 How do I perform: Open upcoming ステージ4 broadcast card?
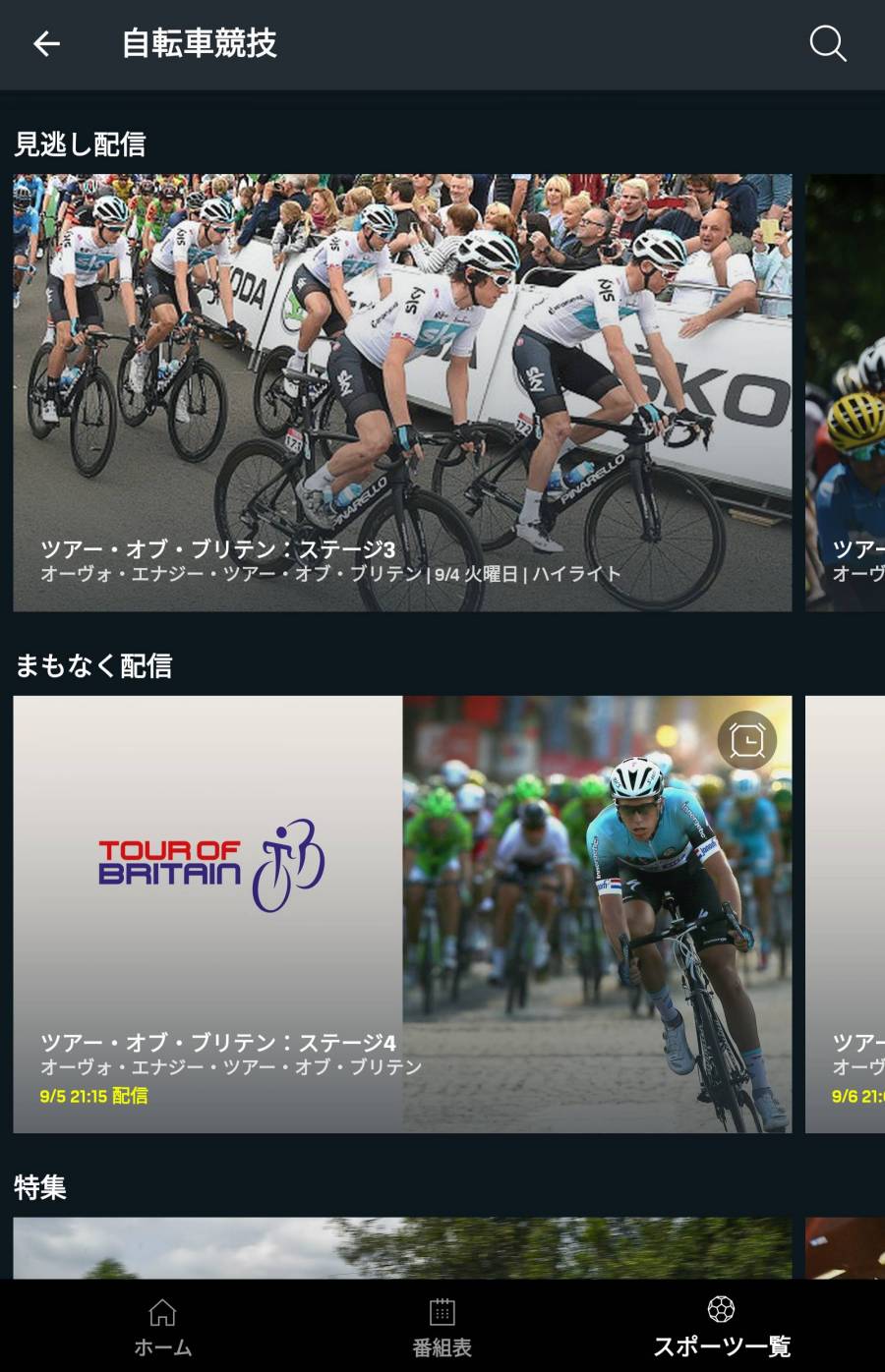(x=402, y=914)
